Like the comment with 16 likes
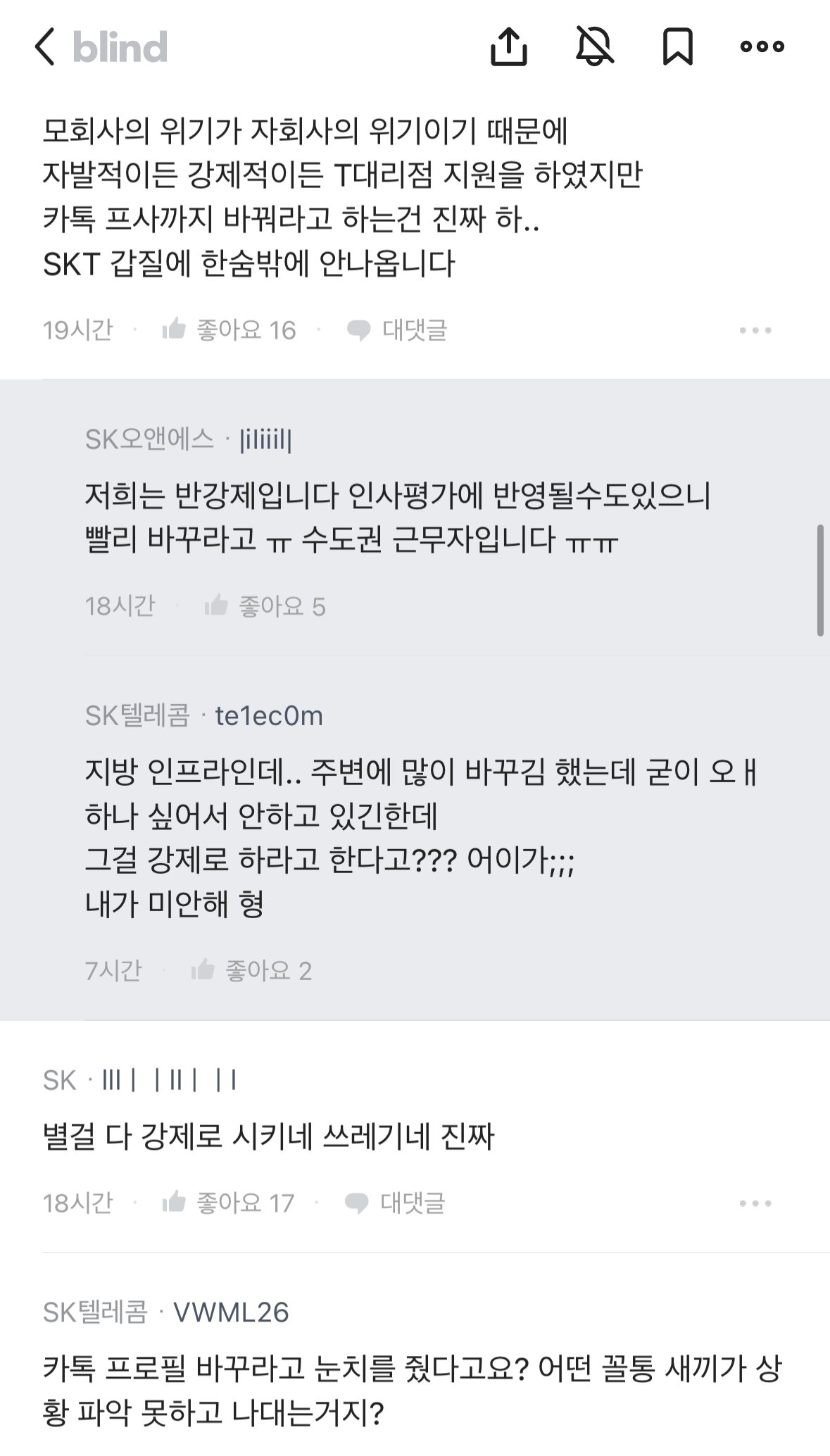Screen dimensions: 830x1456 [229, 330]
